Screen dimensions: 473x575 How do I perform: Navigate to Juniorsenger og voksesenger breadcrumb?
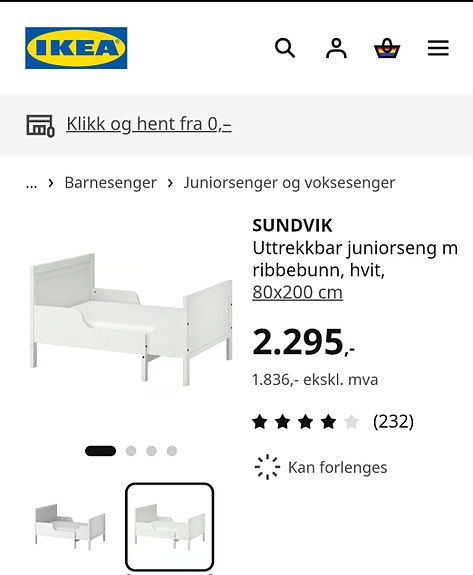[x=289, y=183]
